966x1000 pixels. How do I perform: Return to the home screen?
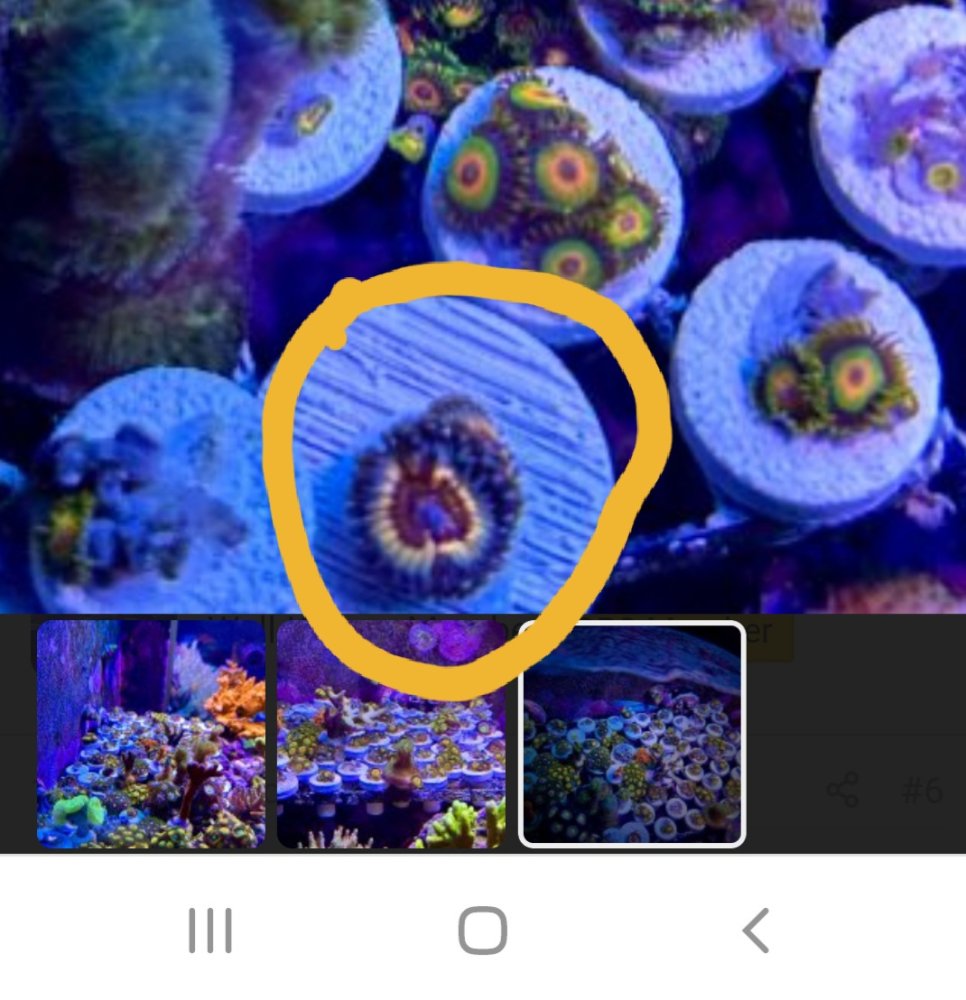482,931
